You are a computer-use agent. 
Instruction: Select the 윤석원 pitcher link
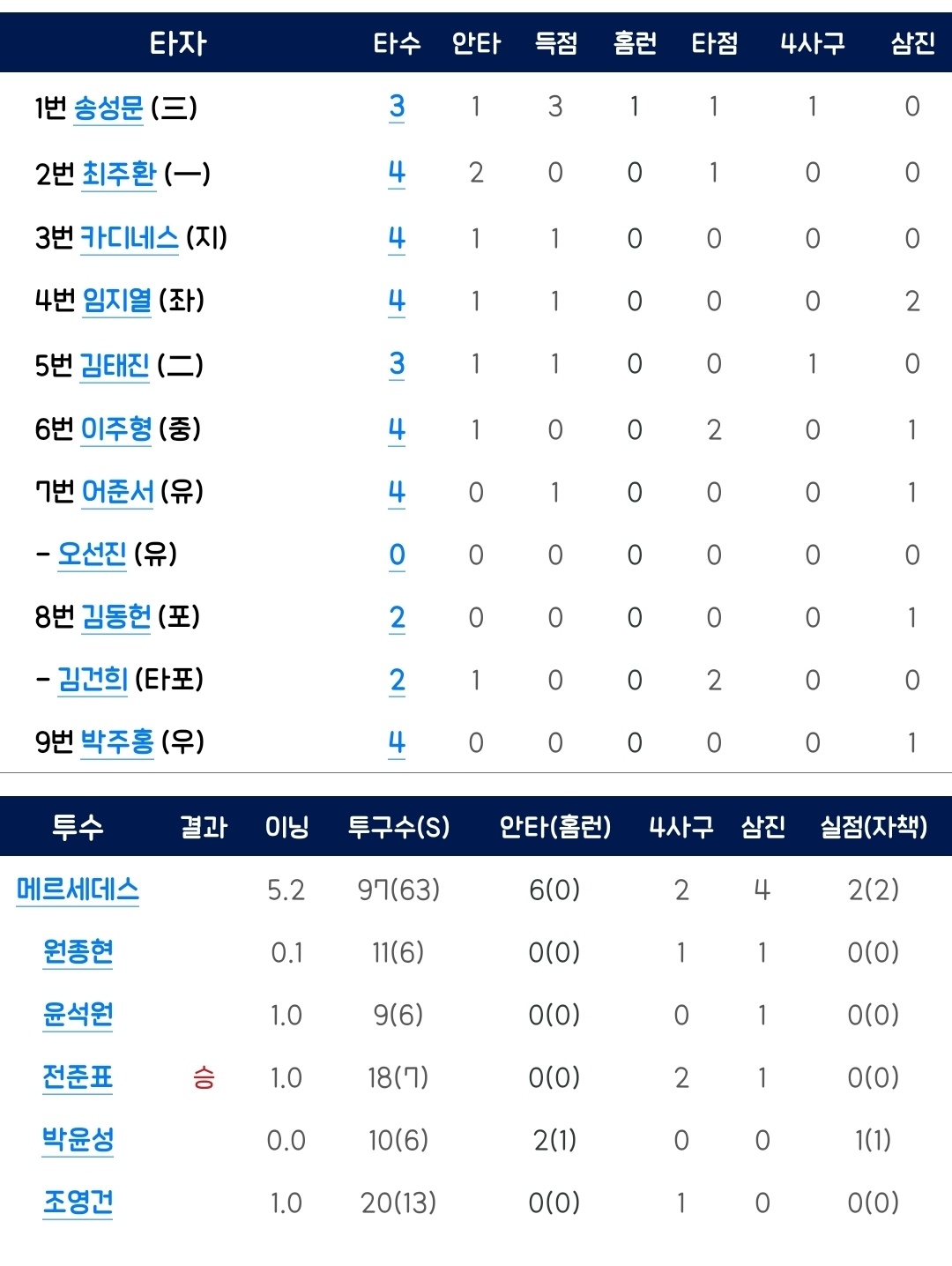(78, 1015)
